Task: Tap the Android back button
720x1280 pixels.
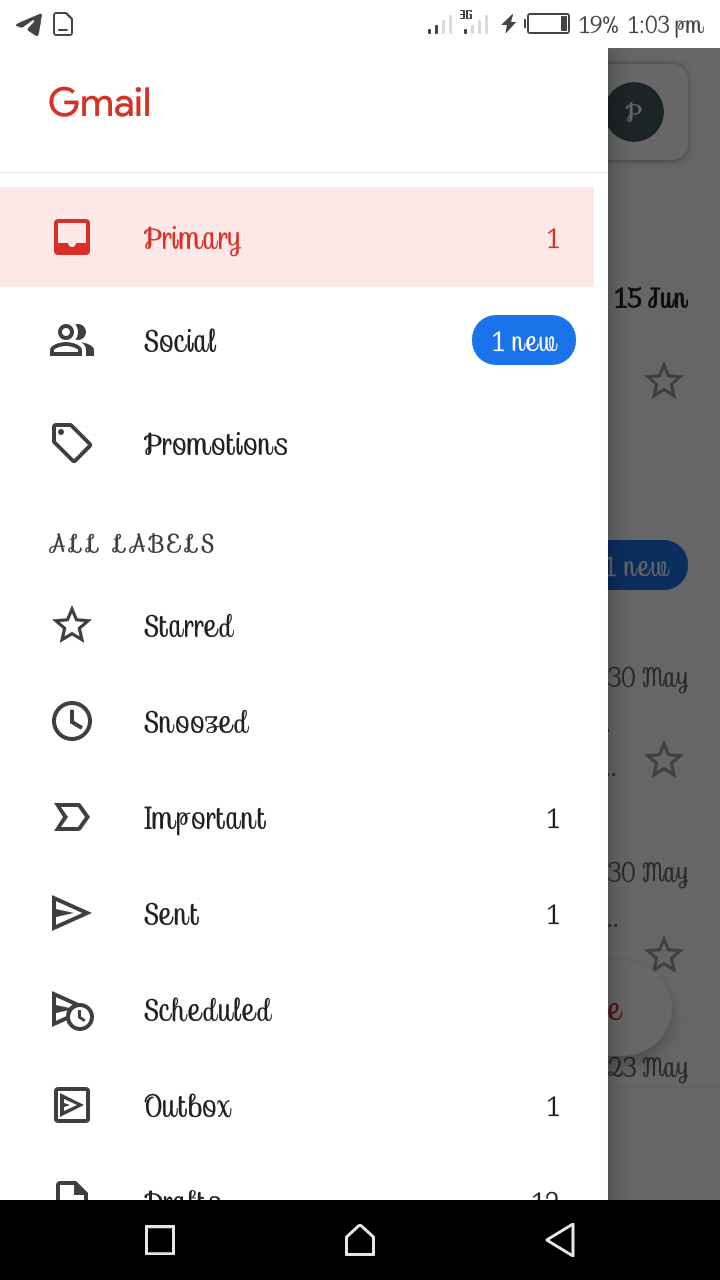Action: pos(560,1240)
